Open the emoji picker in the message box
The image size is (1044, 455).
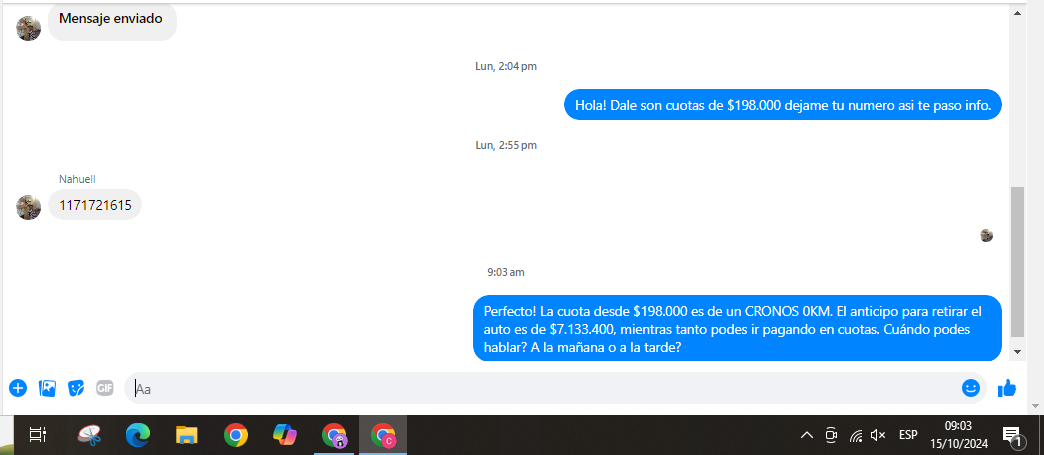[x=970, y=388]
